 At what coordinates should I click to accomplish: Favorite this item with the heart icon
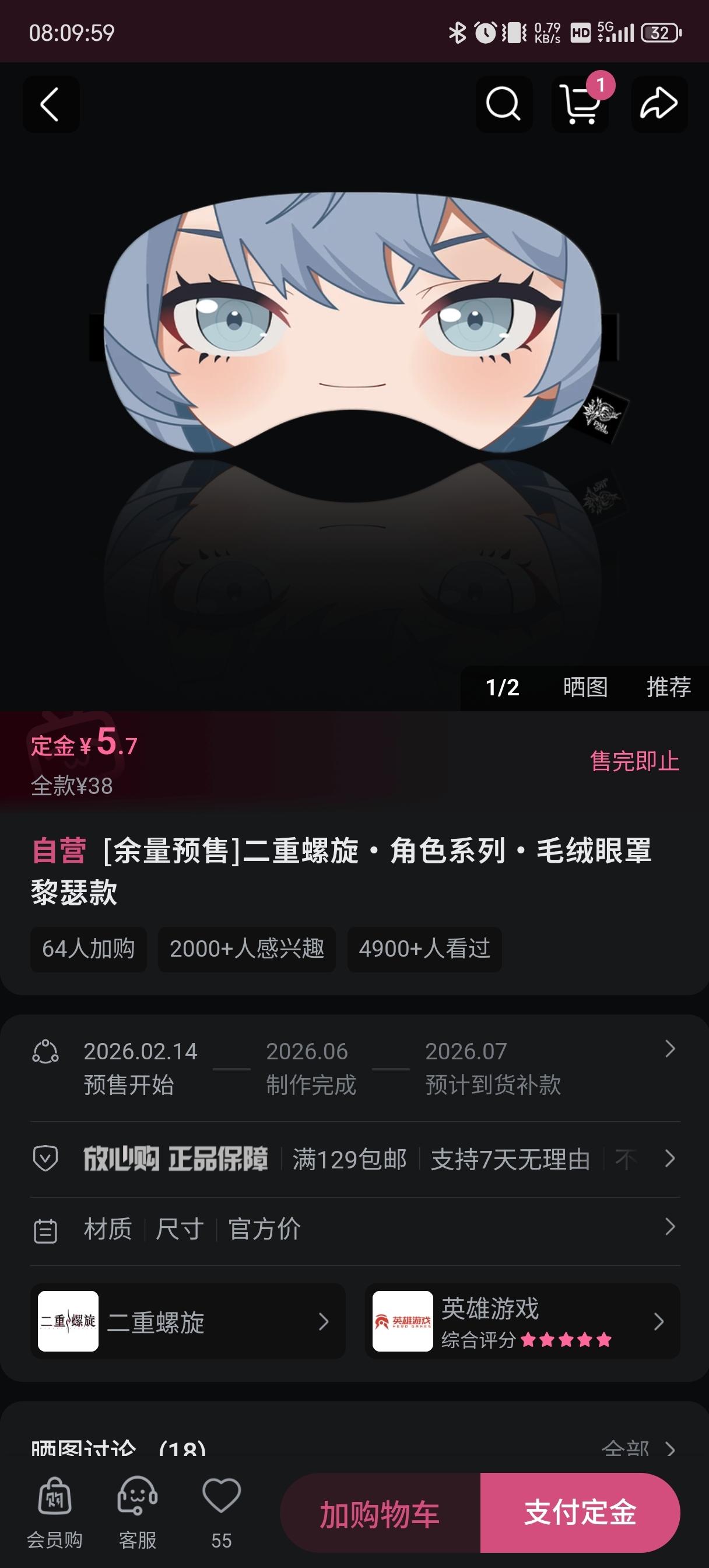222,1503
